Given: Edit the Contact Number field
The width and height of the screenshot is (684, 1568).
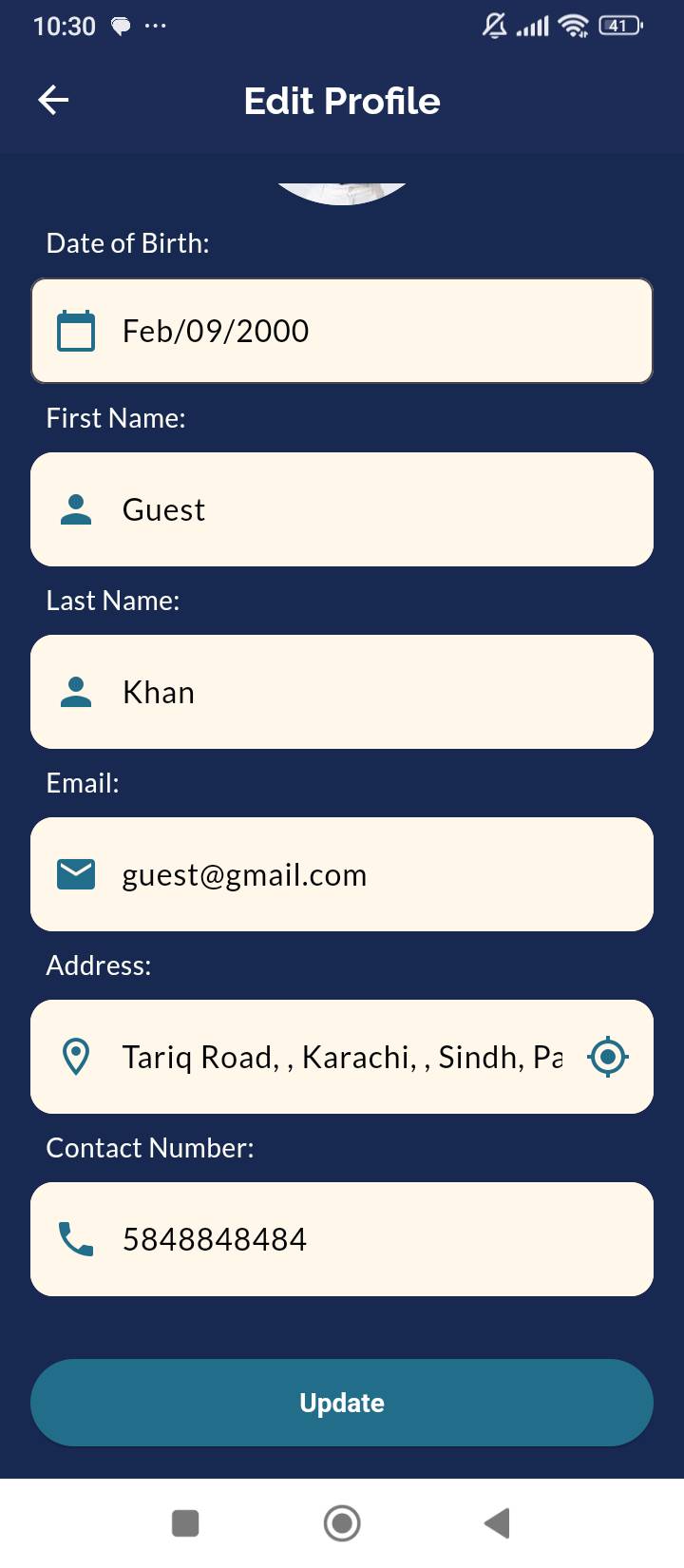Looking at the screenshot, I should coord(342,1239).
